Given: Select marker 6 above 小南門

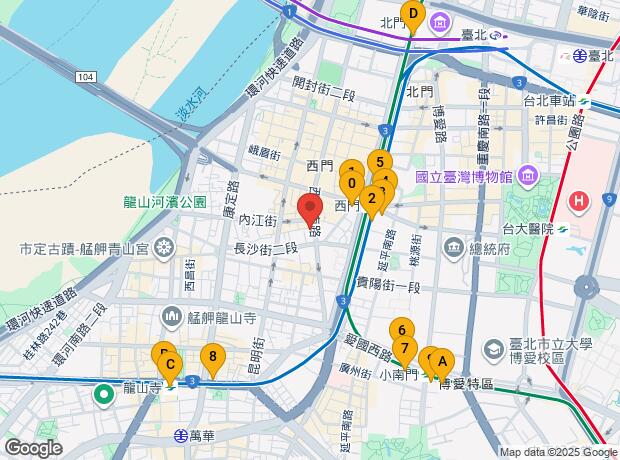Looking at the screenshot, I should (x=401, y=330).
